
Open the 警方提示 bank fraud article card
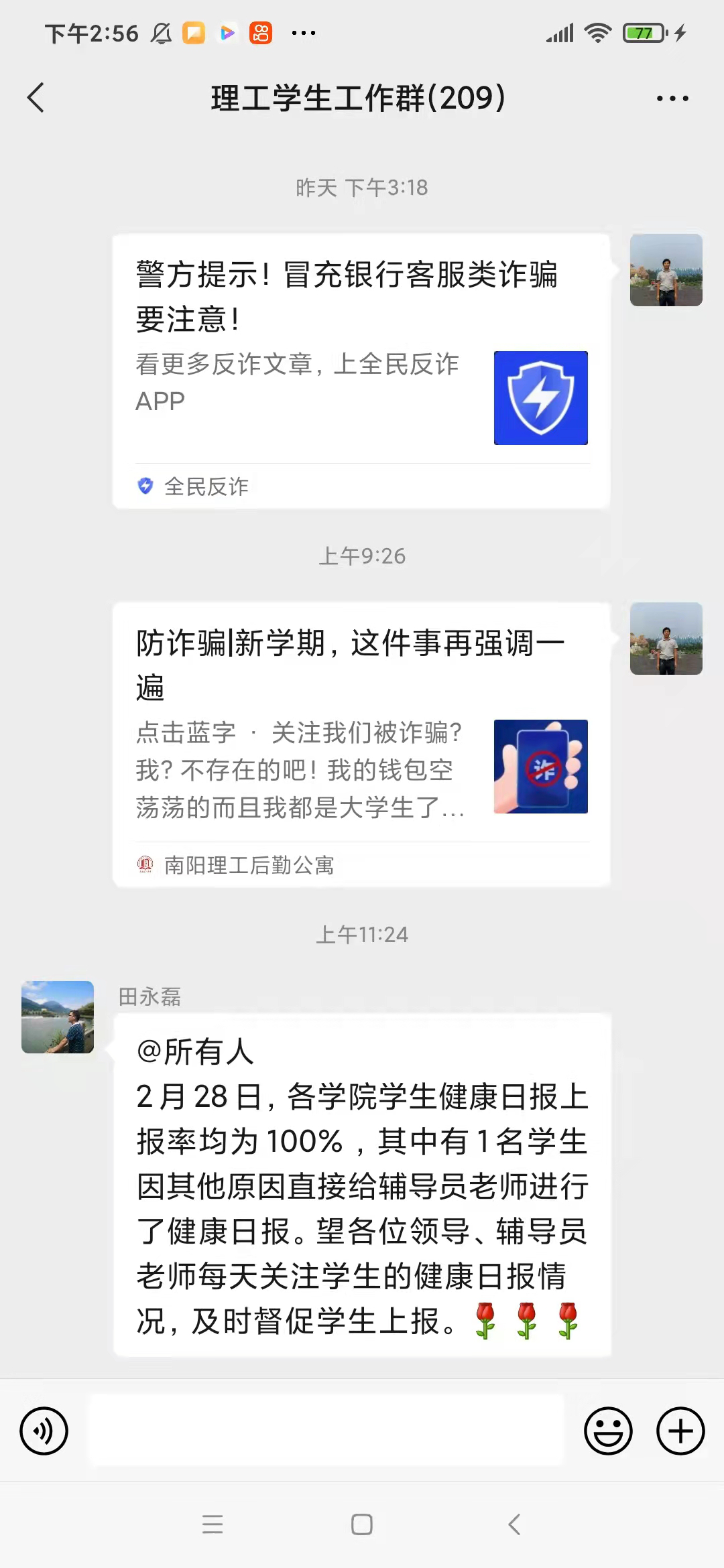point(361,371)
